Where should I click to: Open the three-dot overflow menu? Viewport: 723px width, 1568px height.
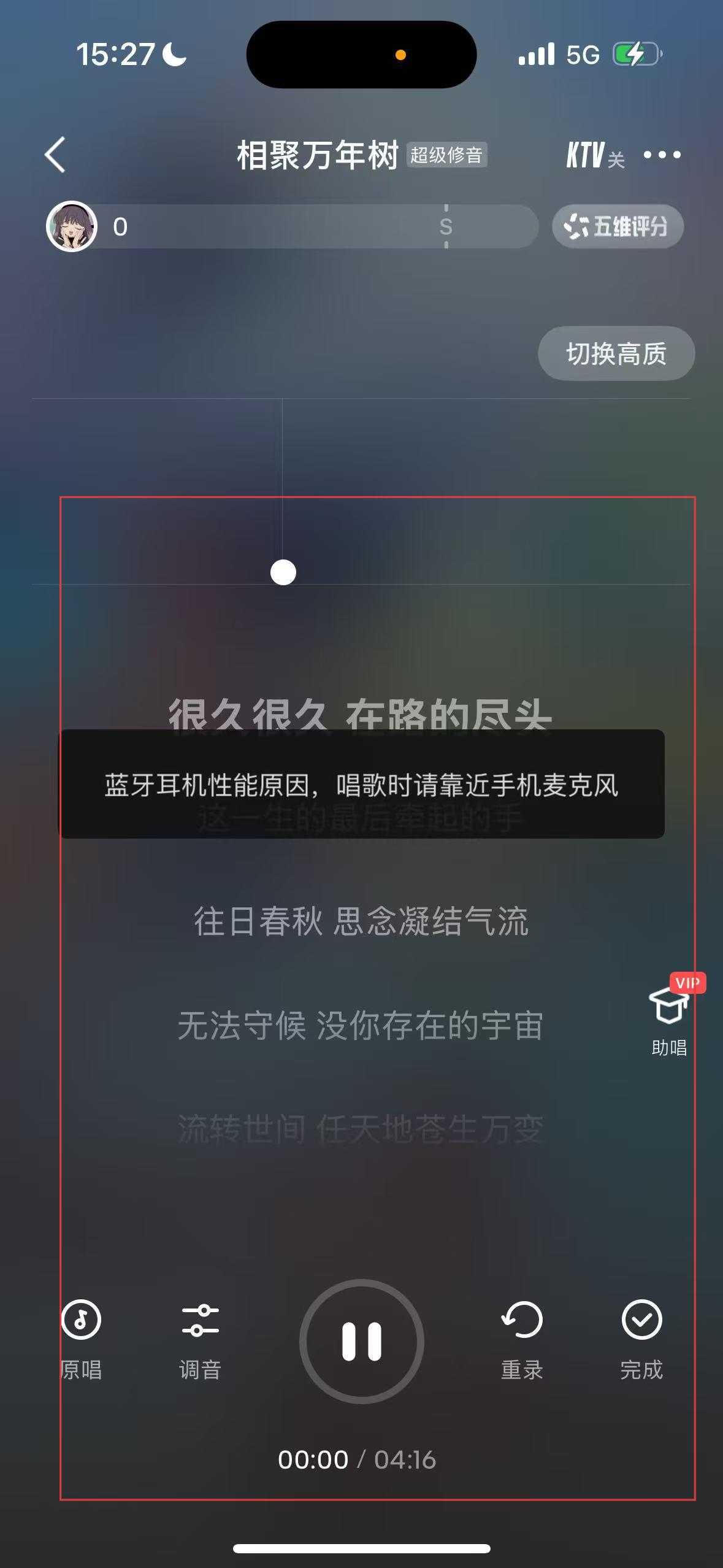coord(662,155)
